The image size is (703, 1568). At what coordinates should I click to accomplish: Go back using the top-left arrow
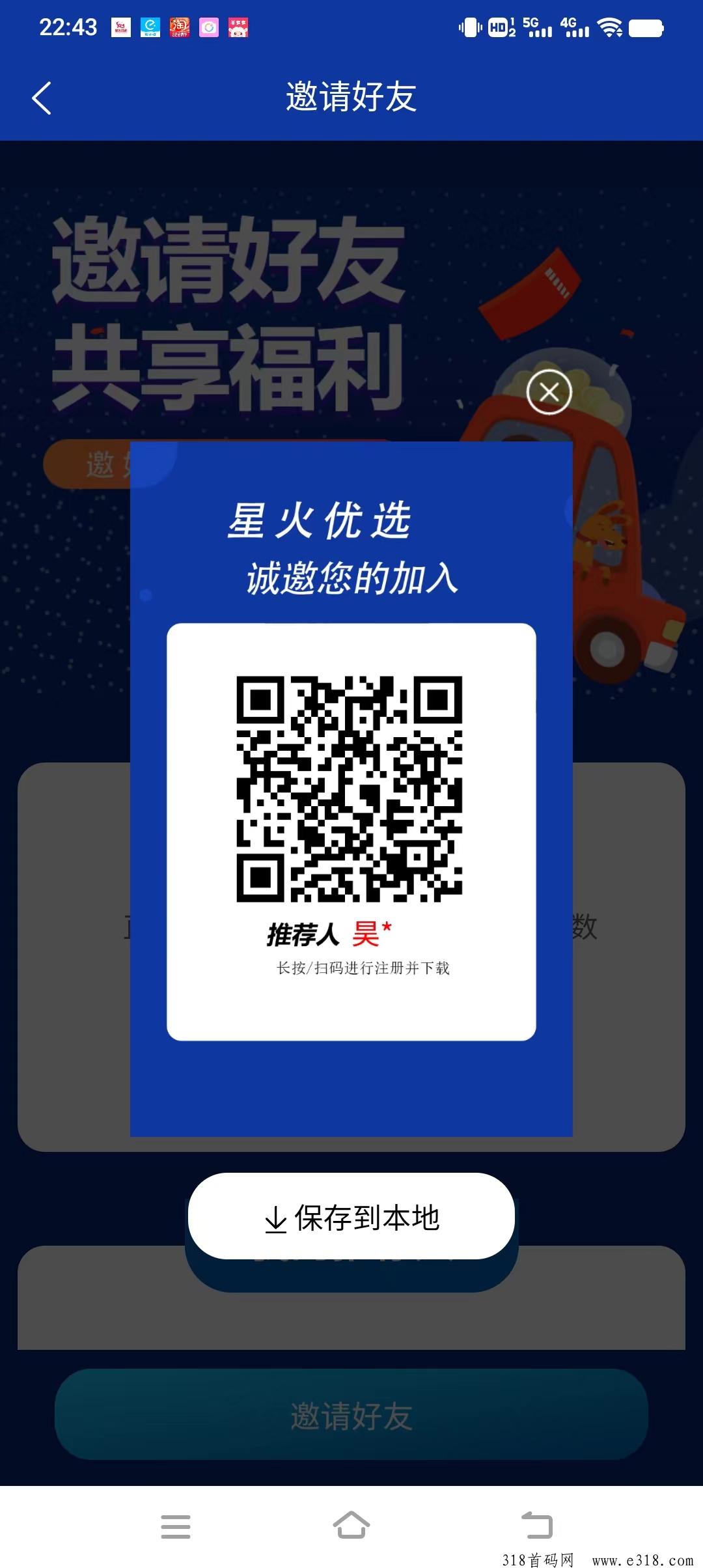[42, 98]
